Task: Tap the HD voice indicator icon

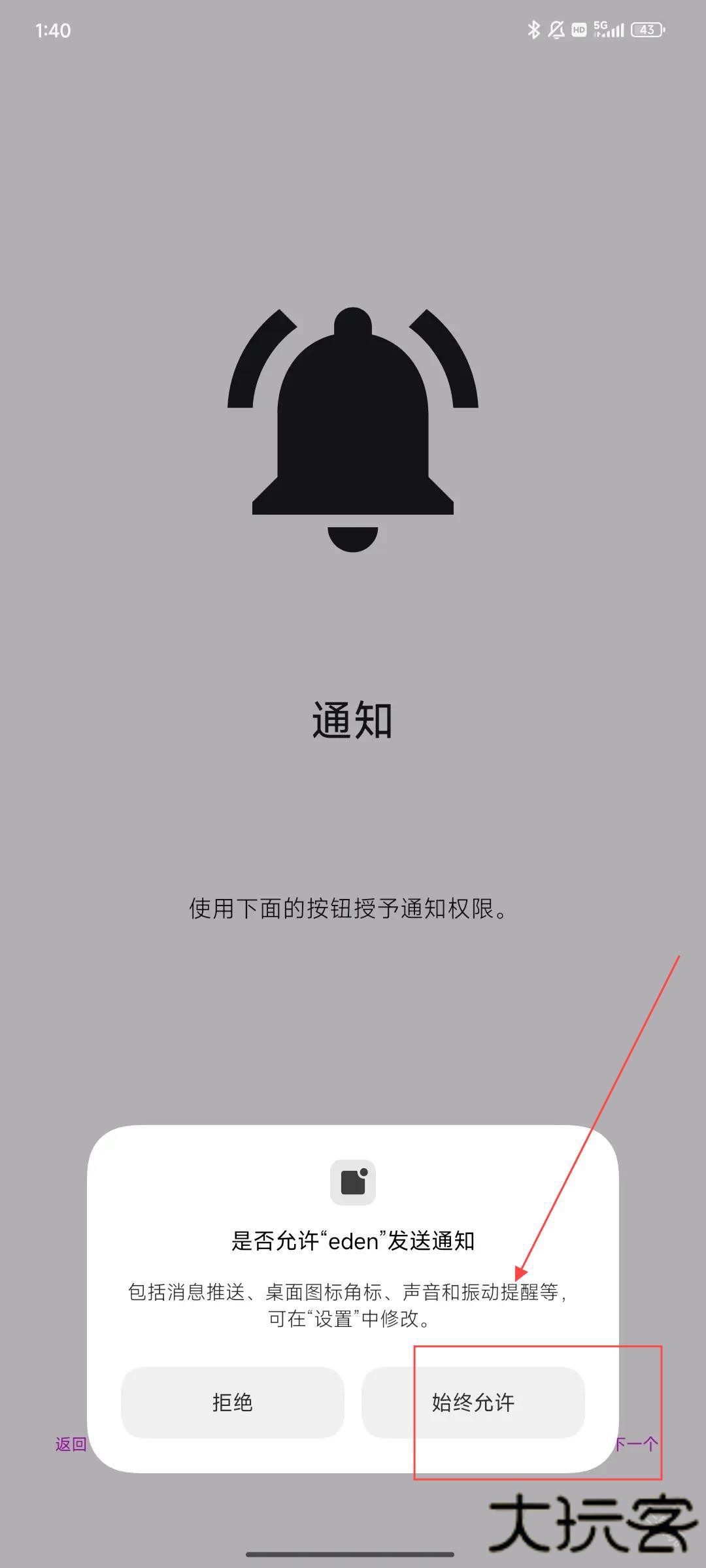Action: coord(577,30)
